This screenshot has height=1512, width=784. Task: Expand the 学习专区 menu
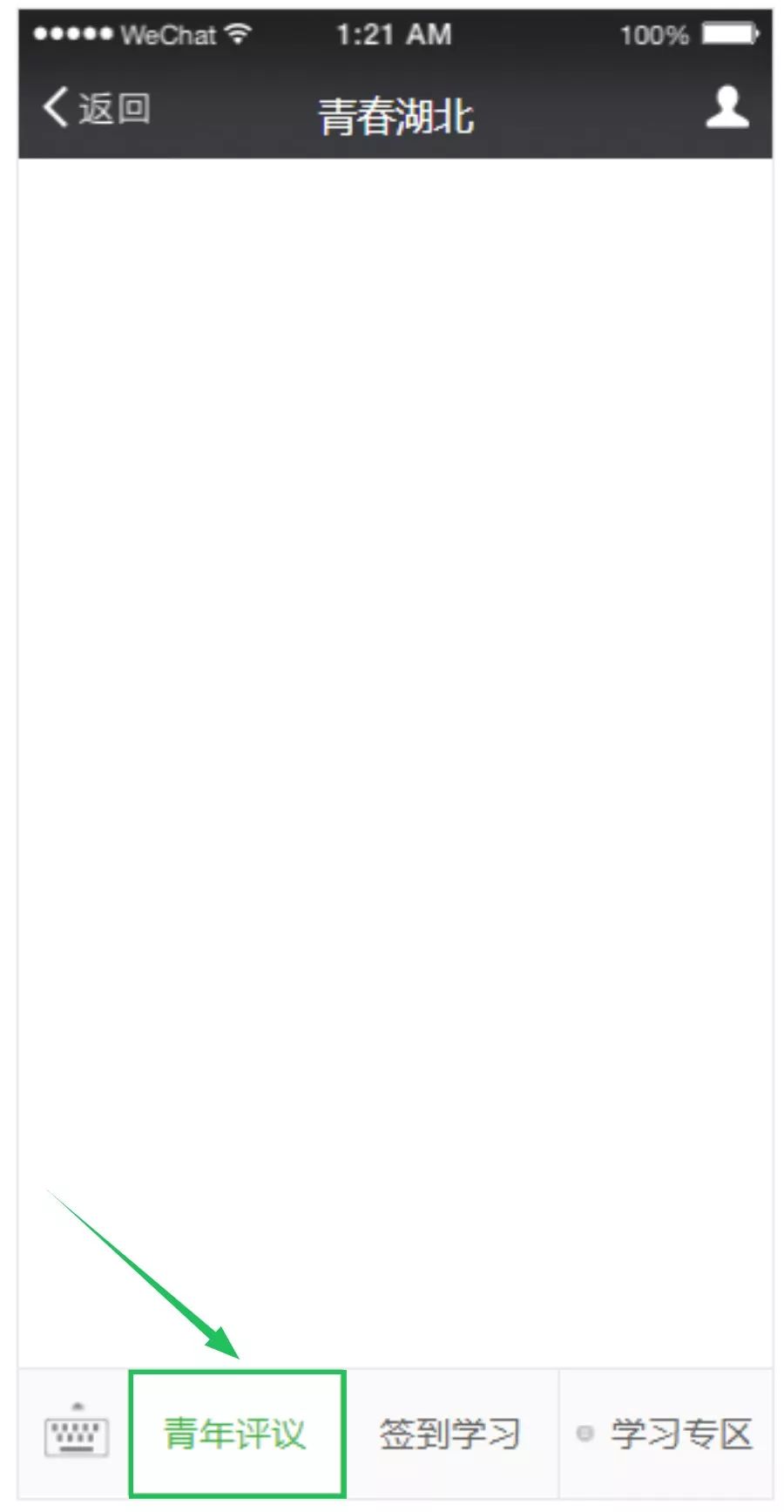click(666, 1434)
